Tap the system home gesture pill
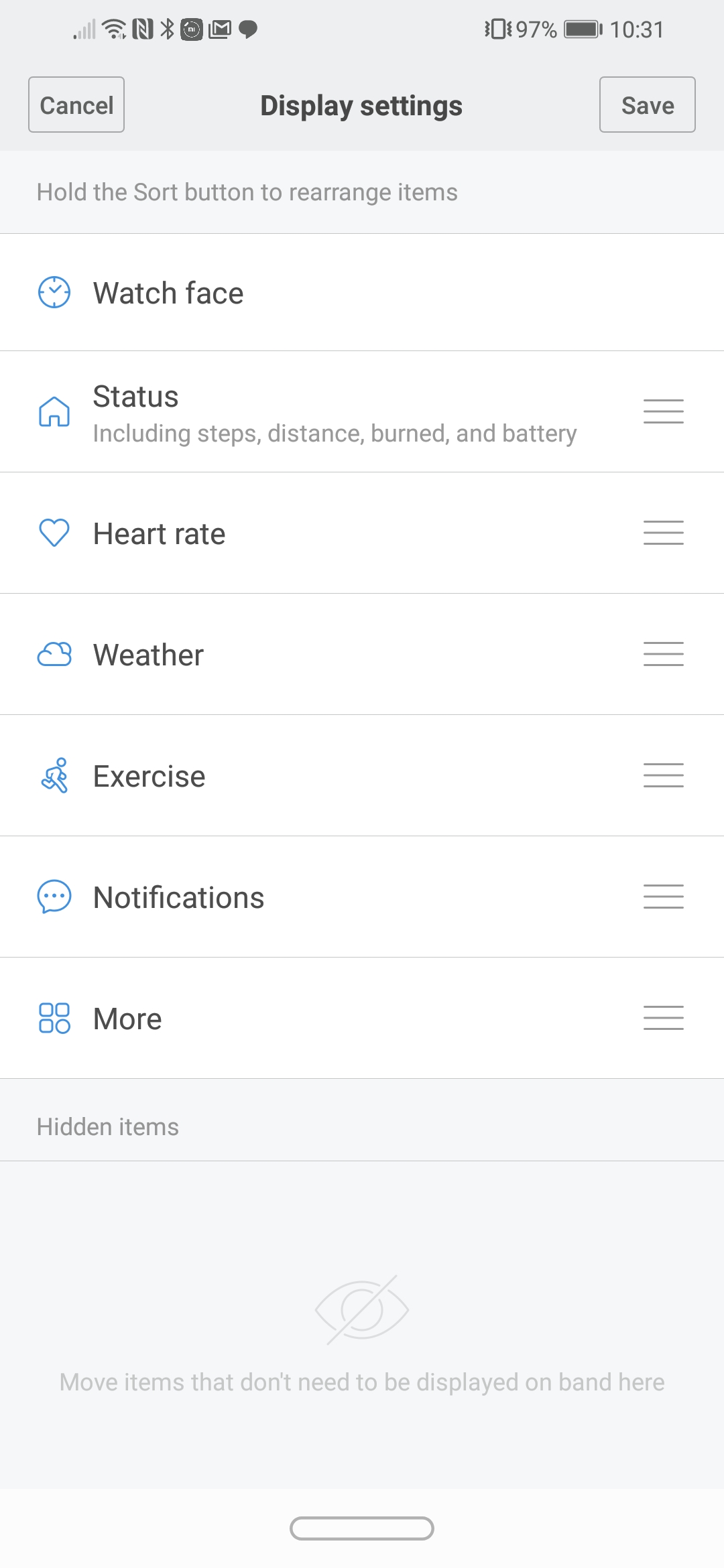 (x=362, y=1528)
